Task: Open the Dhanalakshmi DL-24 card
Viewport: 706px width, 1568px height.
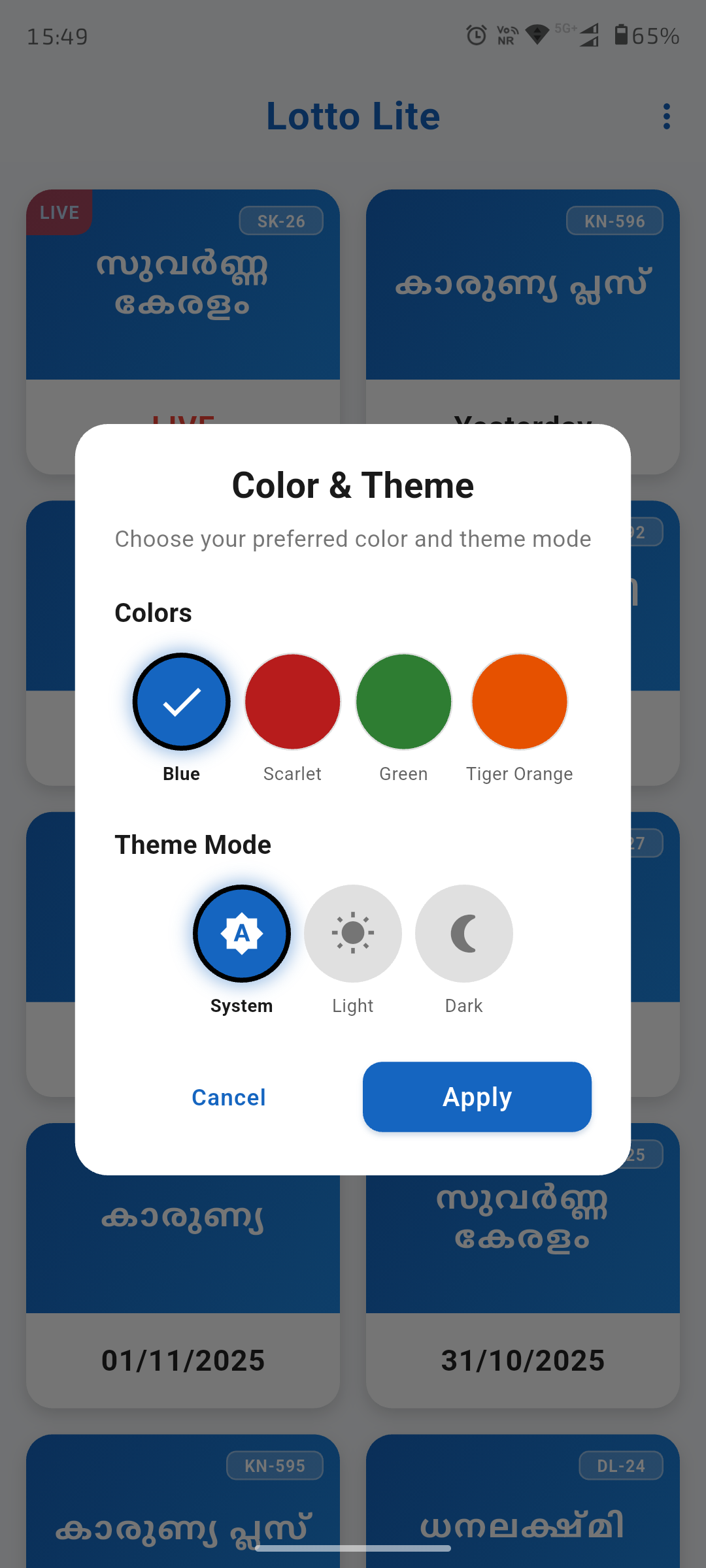Action: pyautogui.click(x=524, y=1503)
